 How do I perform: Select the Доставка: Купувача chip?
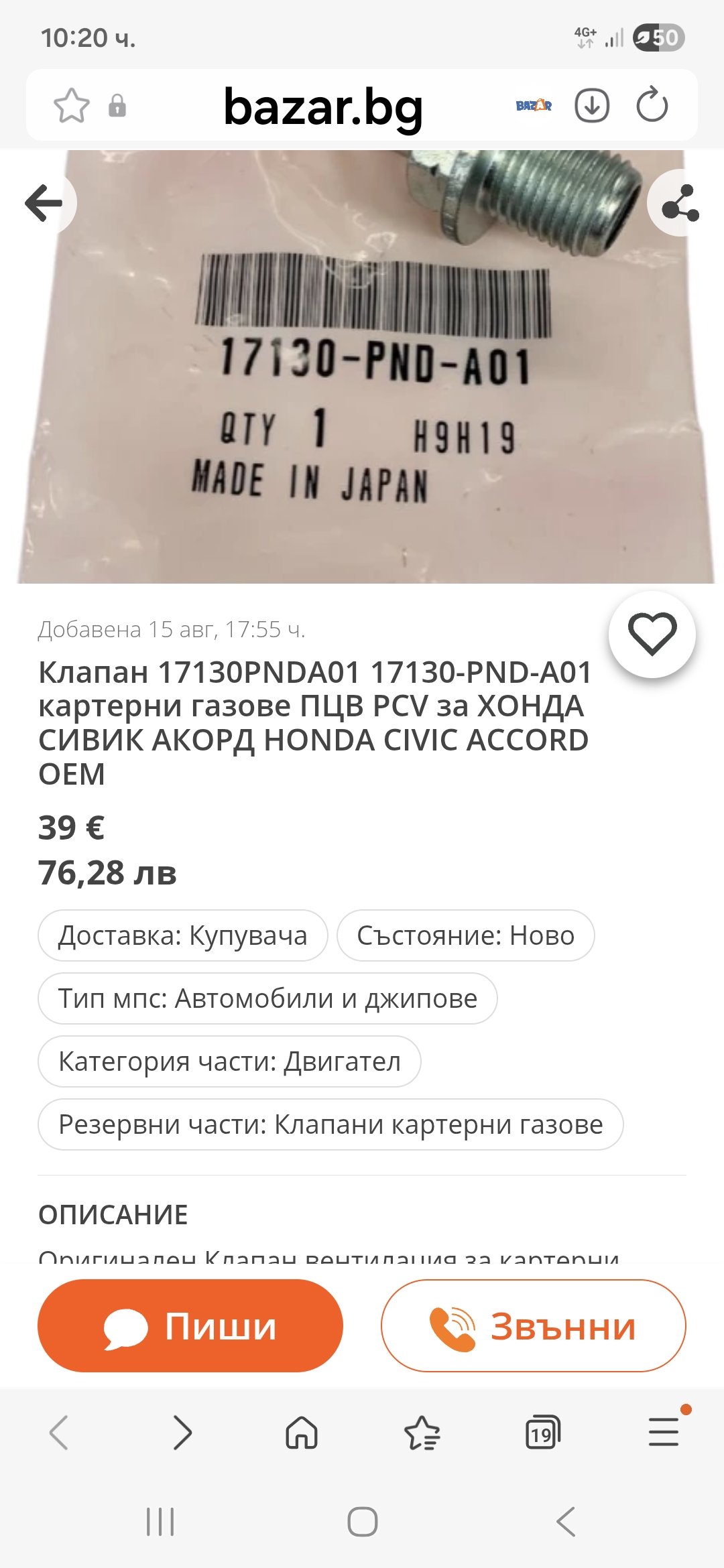click(183, 935)
